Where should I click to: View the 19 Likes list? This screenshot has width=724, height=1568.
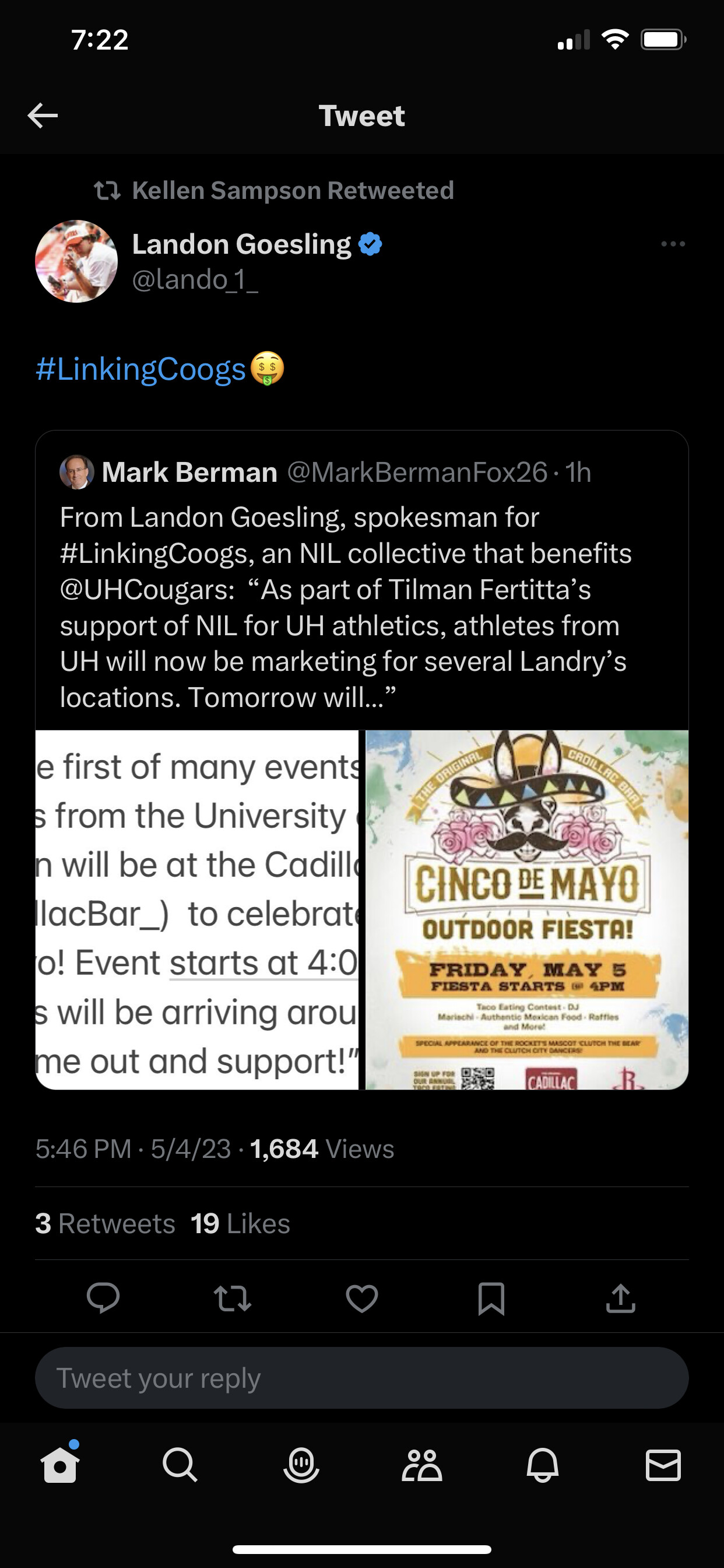240,1223
